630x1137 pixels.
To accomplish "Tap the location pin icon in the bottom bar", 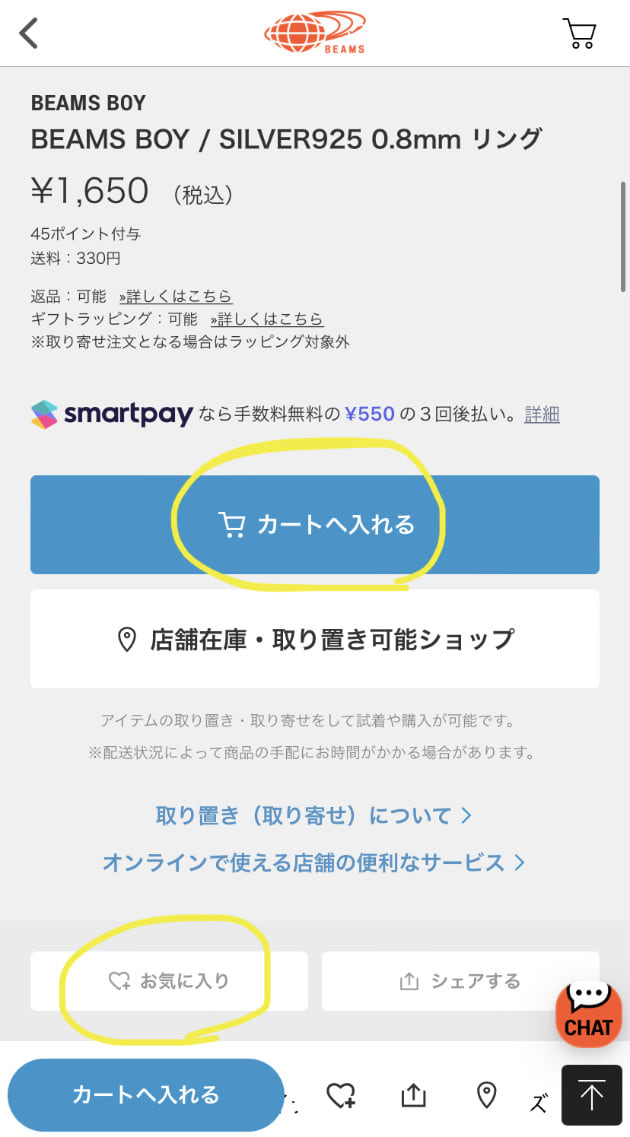I will coord(487,1095).
